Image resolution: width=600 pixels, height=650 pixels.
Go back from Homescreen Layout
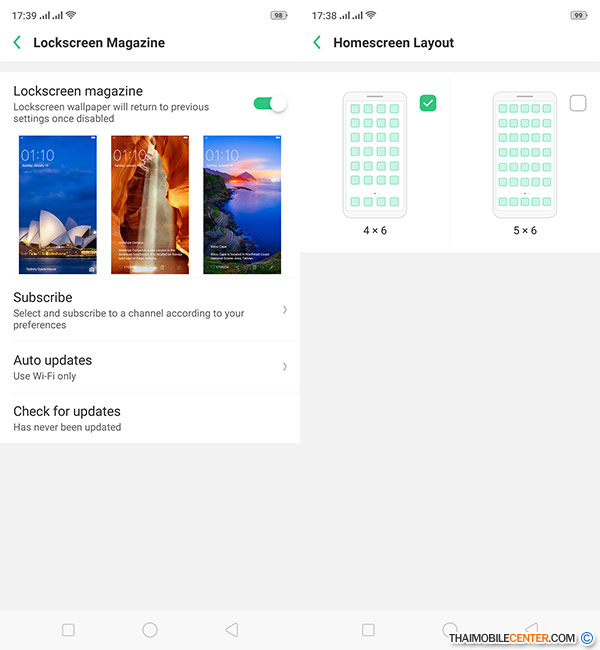[x=317, y=43]
